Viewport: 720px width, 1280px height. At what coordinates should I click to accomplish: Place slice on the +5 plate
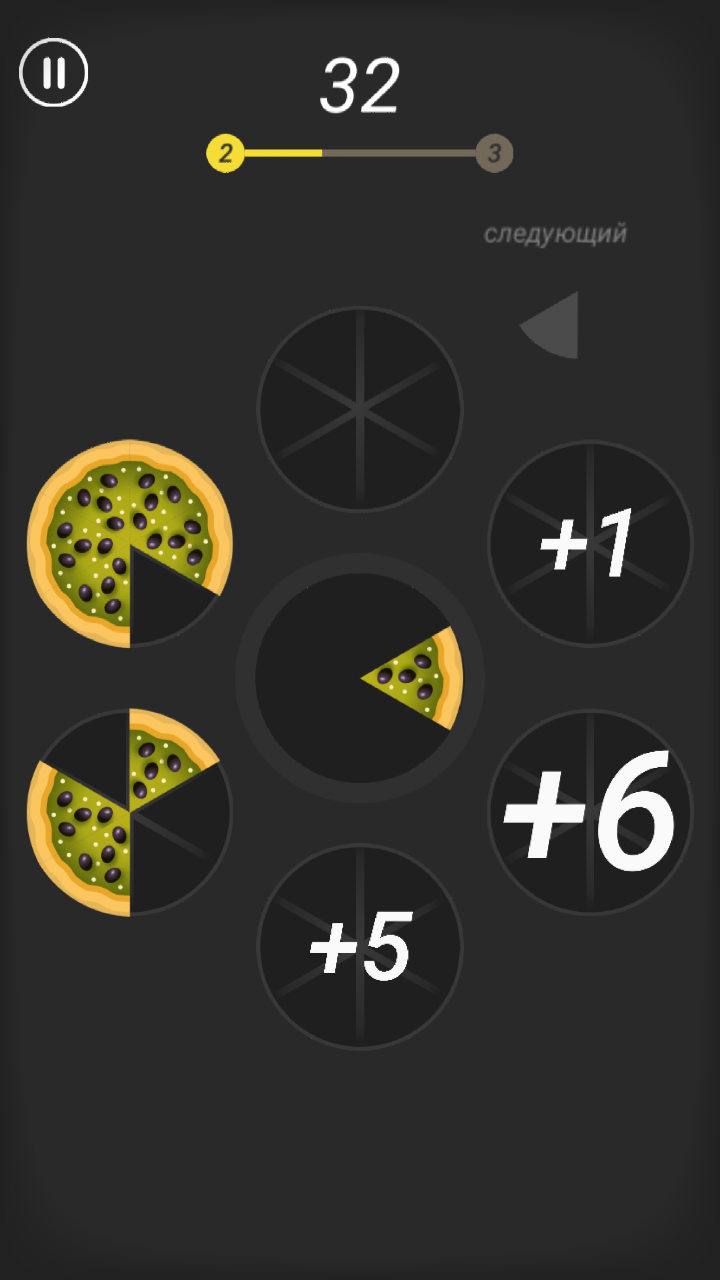(360, 946)
